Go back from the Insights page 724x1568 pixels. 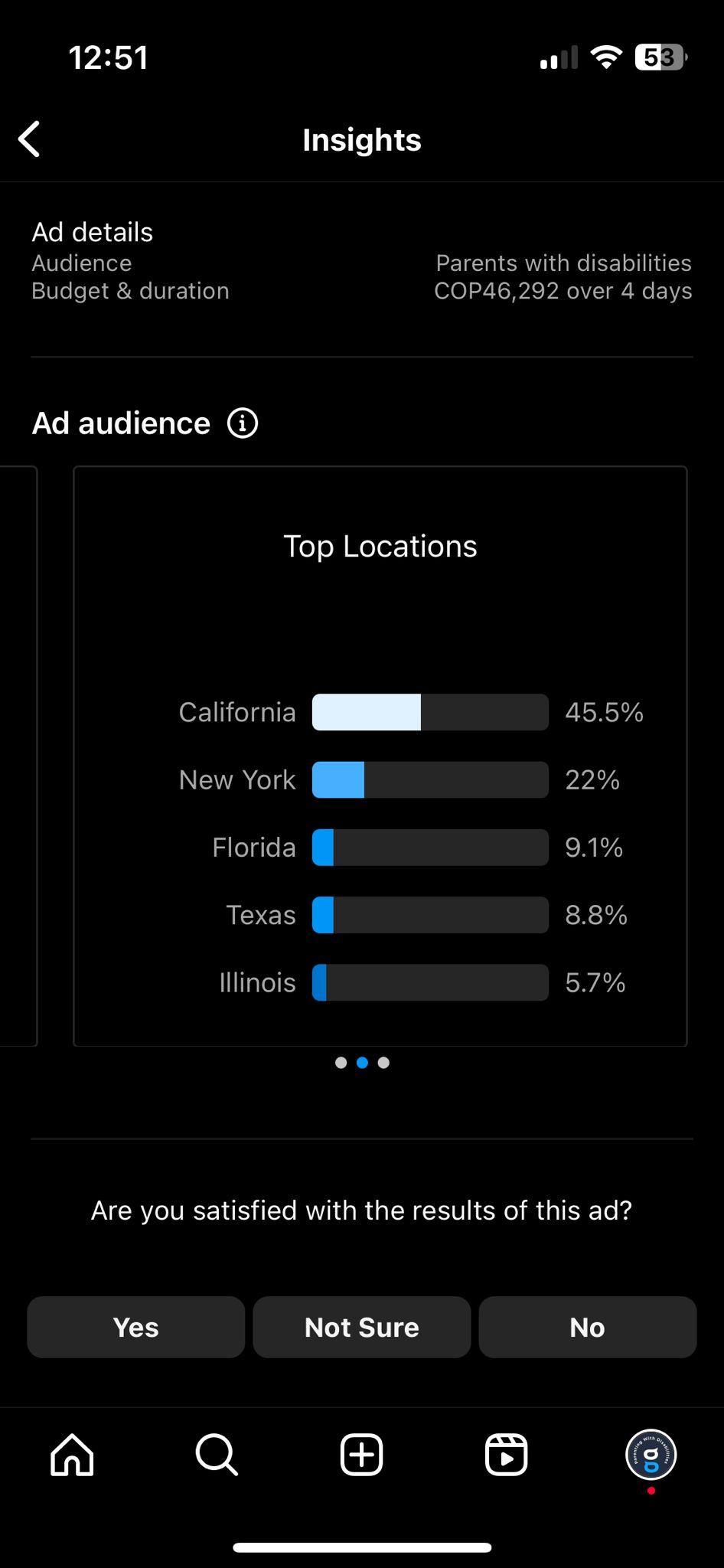point(30,139)
